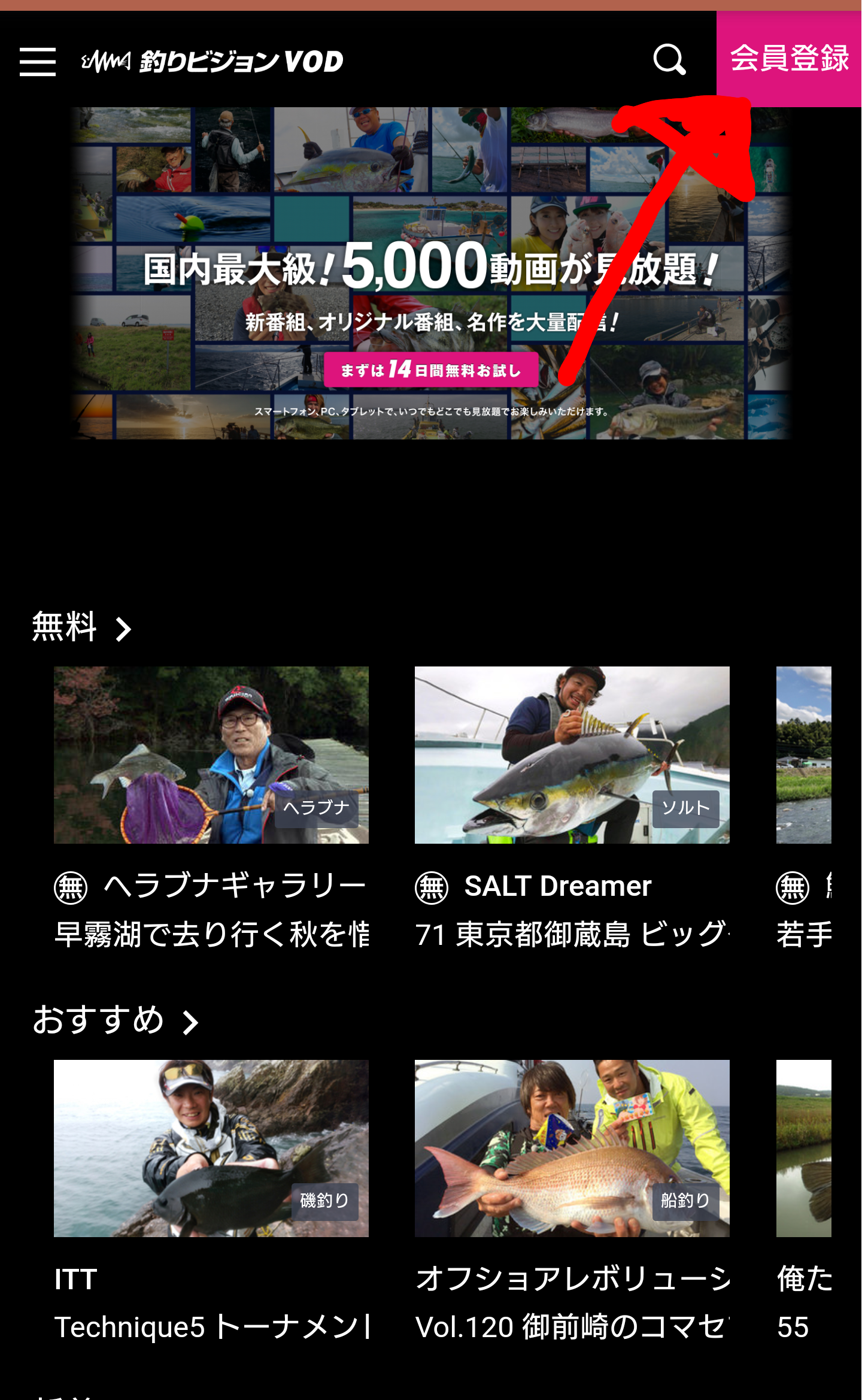Go to the 釣りビジョン VOD home logo

213,62
